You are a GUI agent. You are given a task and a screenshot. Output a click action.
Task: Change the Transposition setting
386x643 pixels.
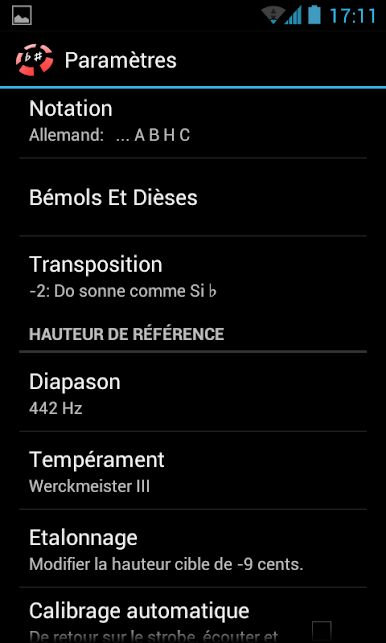(193, 276)
